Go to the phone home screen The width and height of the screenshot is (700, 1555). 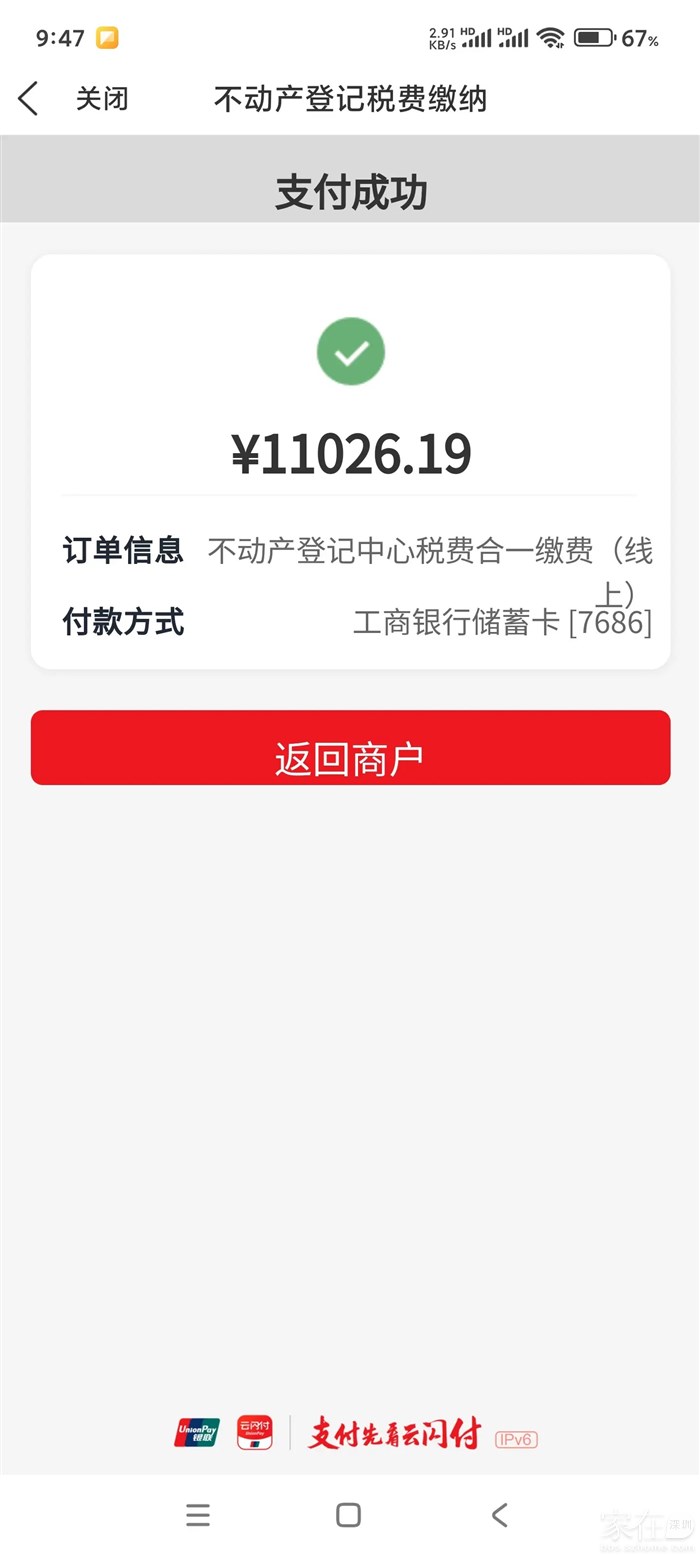pos(348,1515)
